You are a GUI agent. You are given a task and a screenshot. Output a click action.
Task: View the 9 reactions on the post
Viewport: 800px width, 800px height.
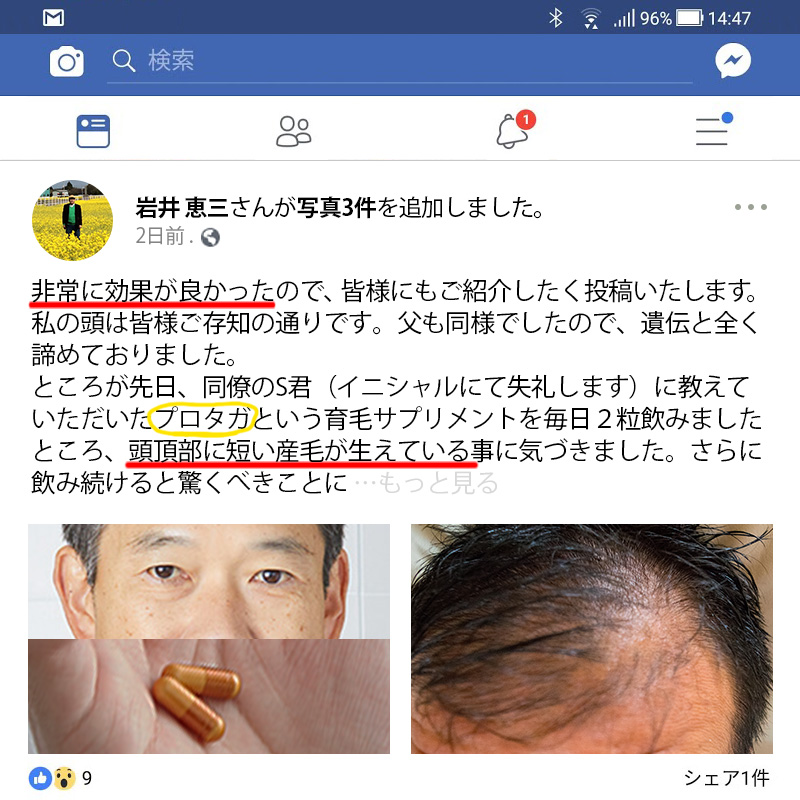(x=62, y=778)
